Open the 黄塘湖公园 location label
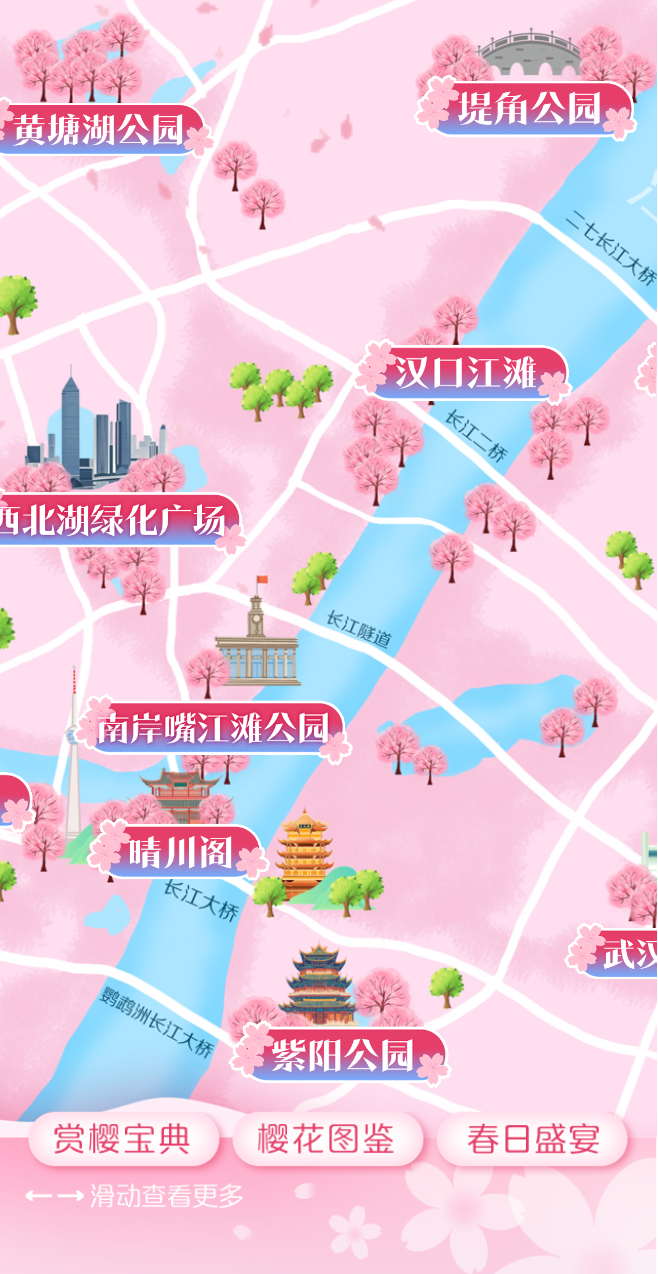Viewport: 658px width, 1274px height. coord(100,130)
